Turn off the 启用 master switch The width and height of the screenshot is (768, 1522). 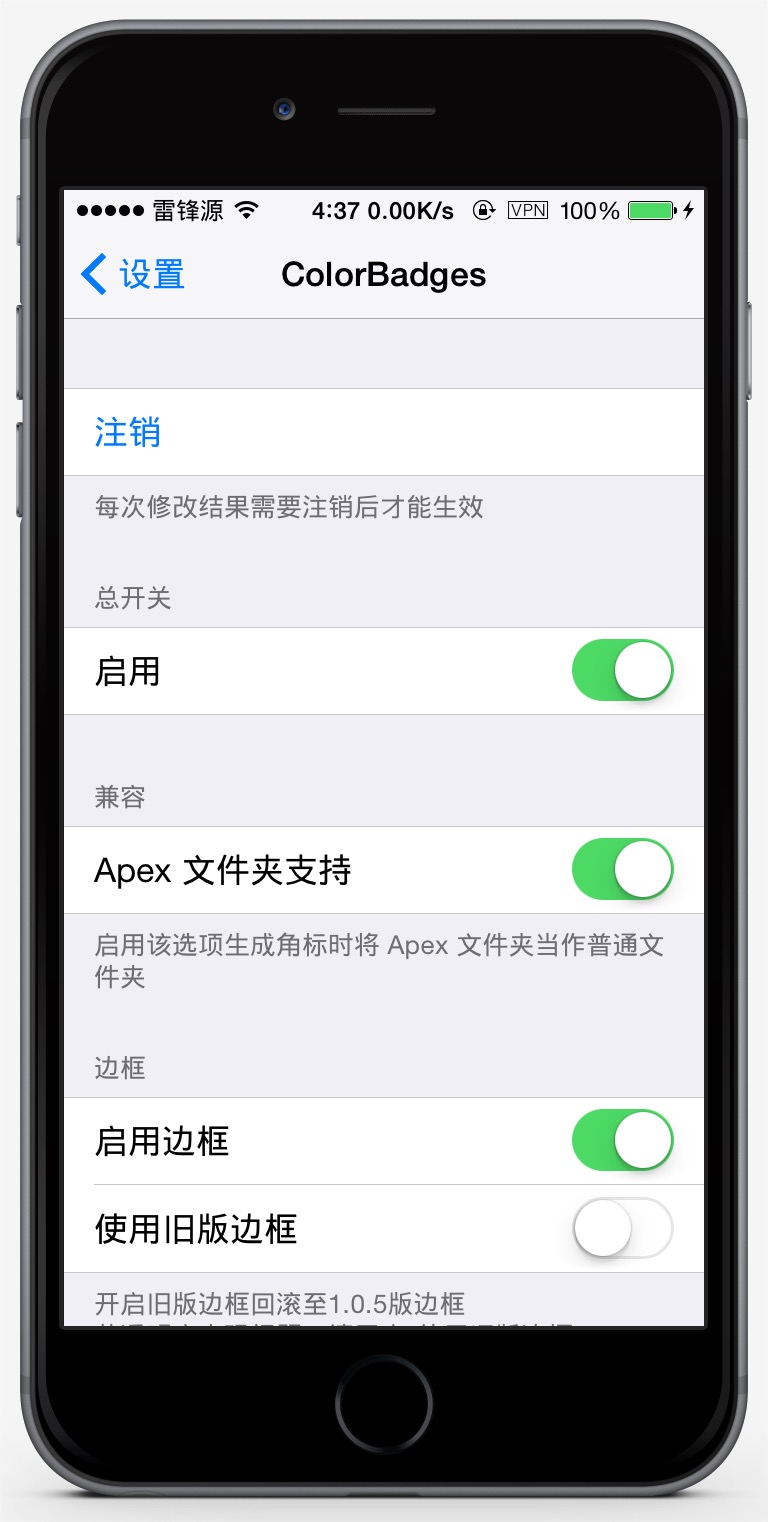click(x=622, y=671)
